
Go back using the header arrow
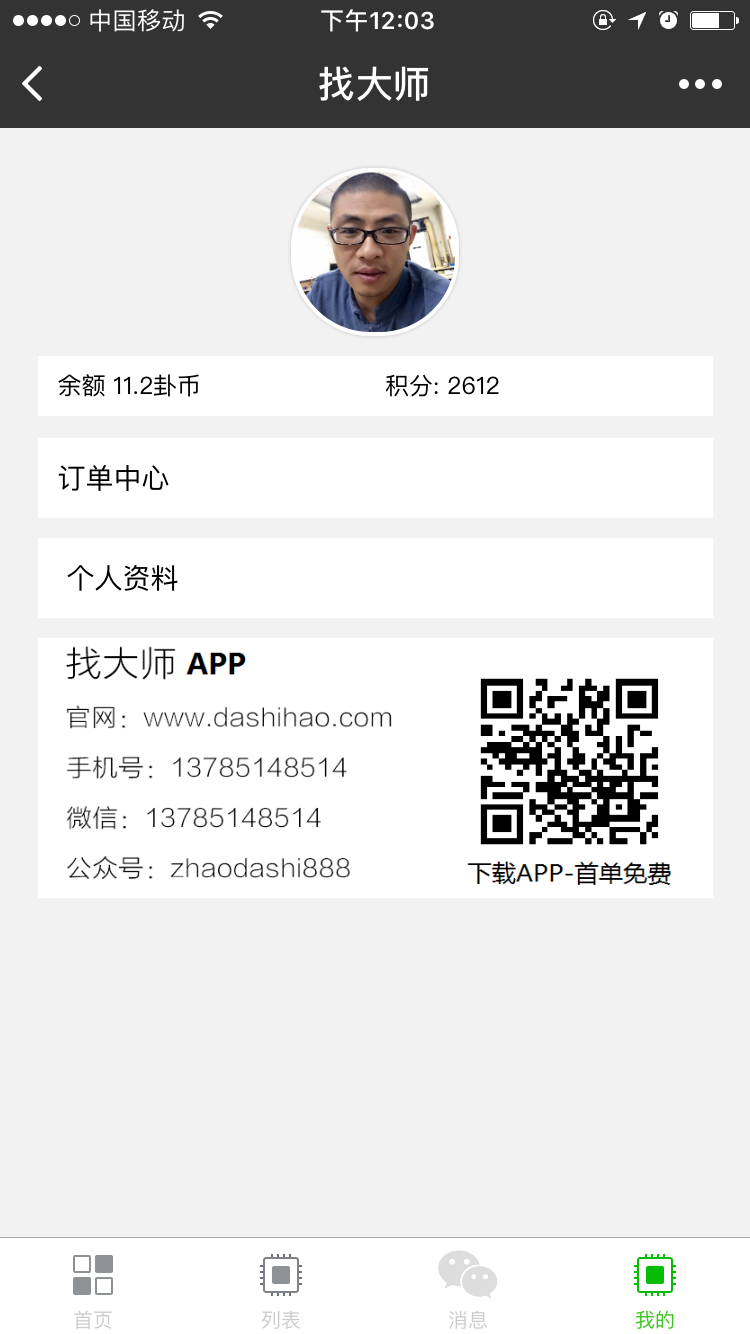coord(33,84)
